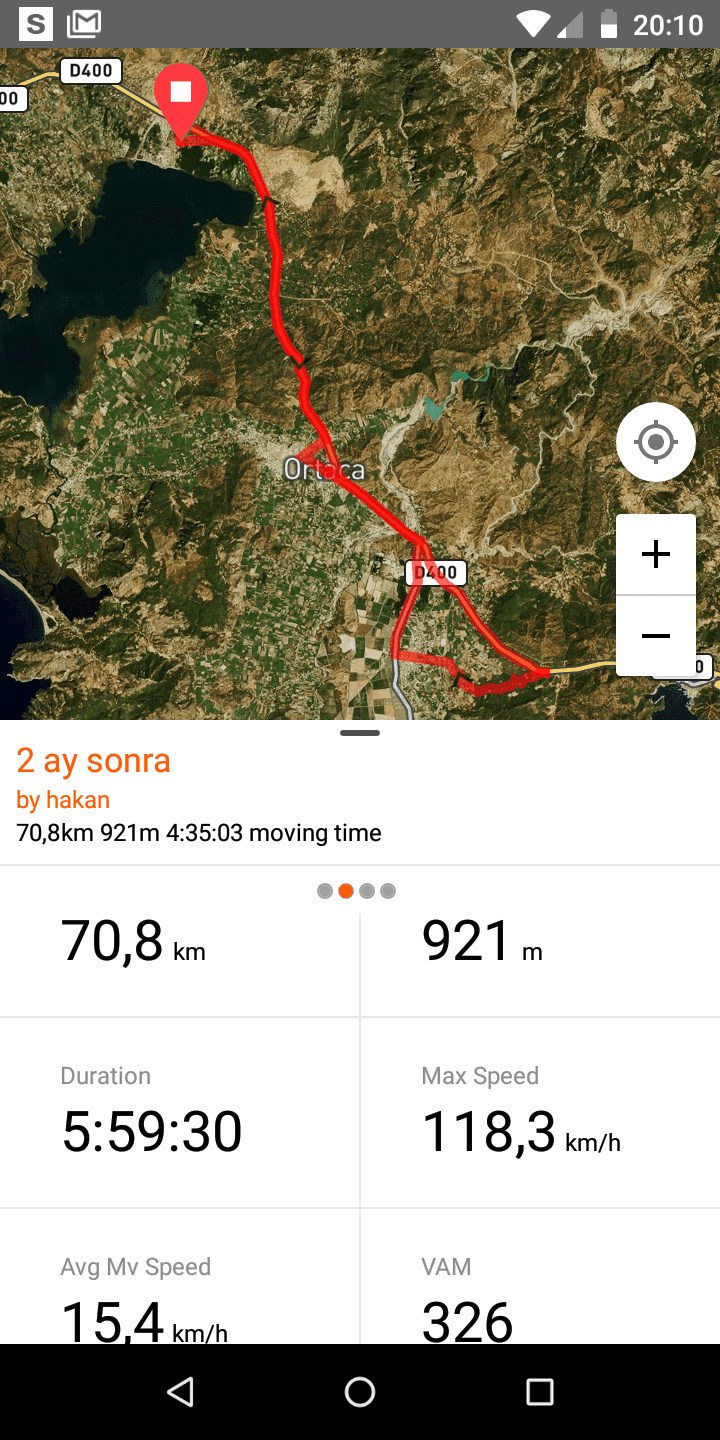
Task: Go back using the navigation bar
Action: (180, 1391)
